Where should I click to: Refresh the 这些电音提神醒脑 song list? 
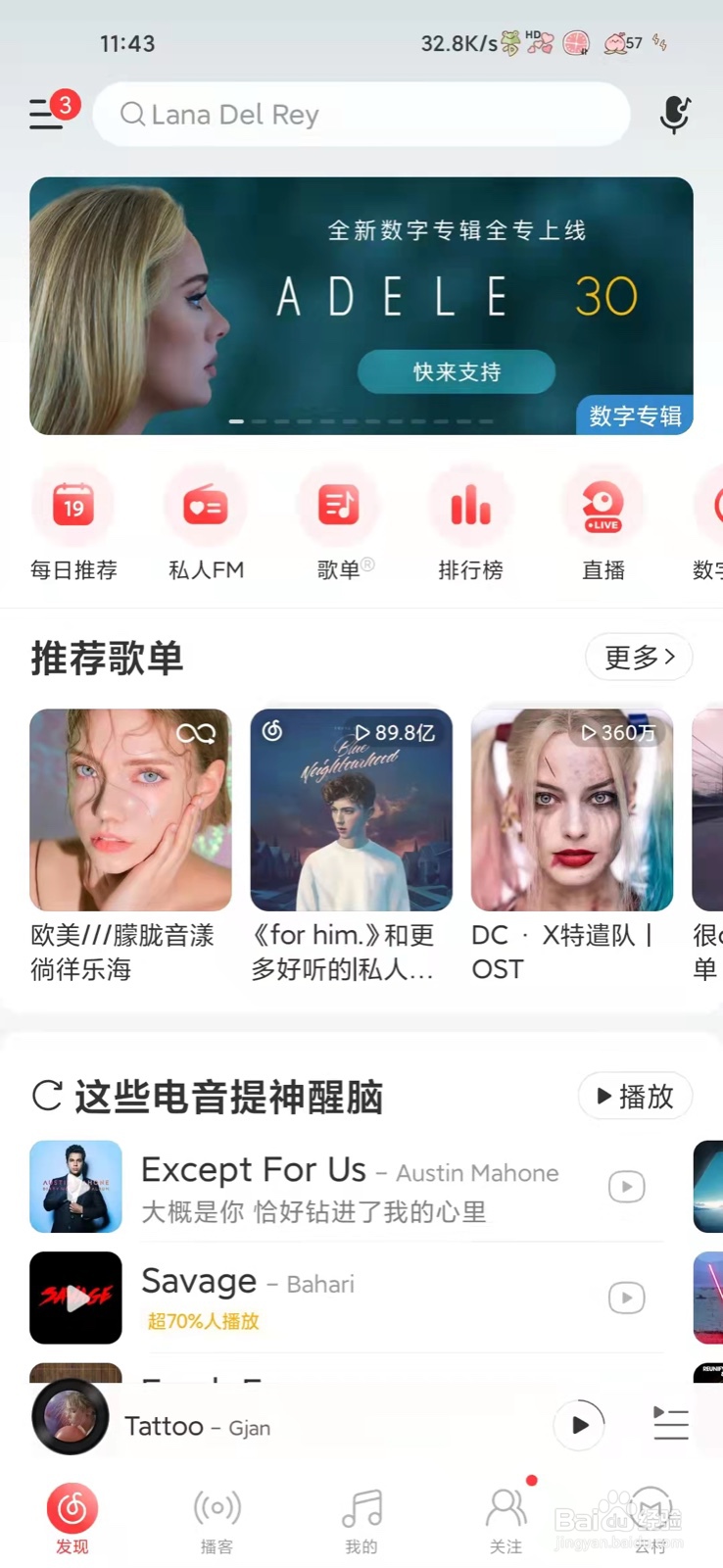pyautogui.click(x=47, y=1096)
